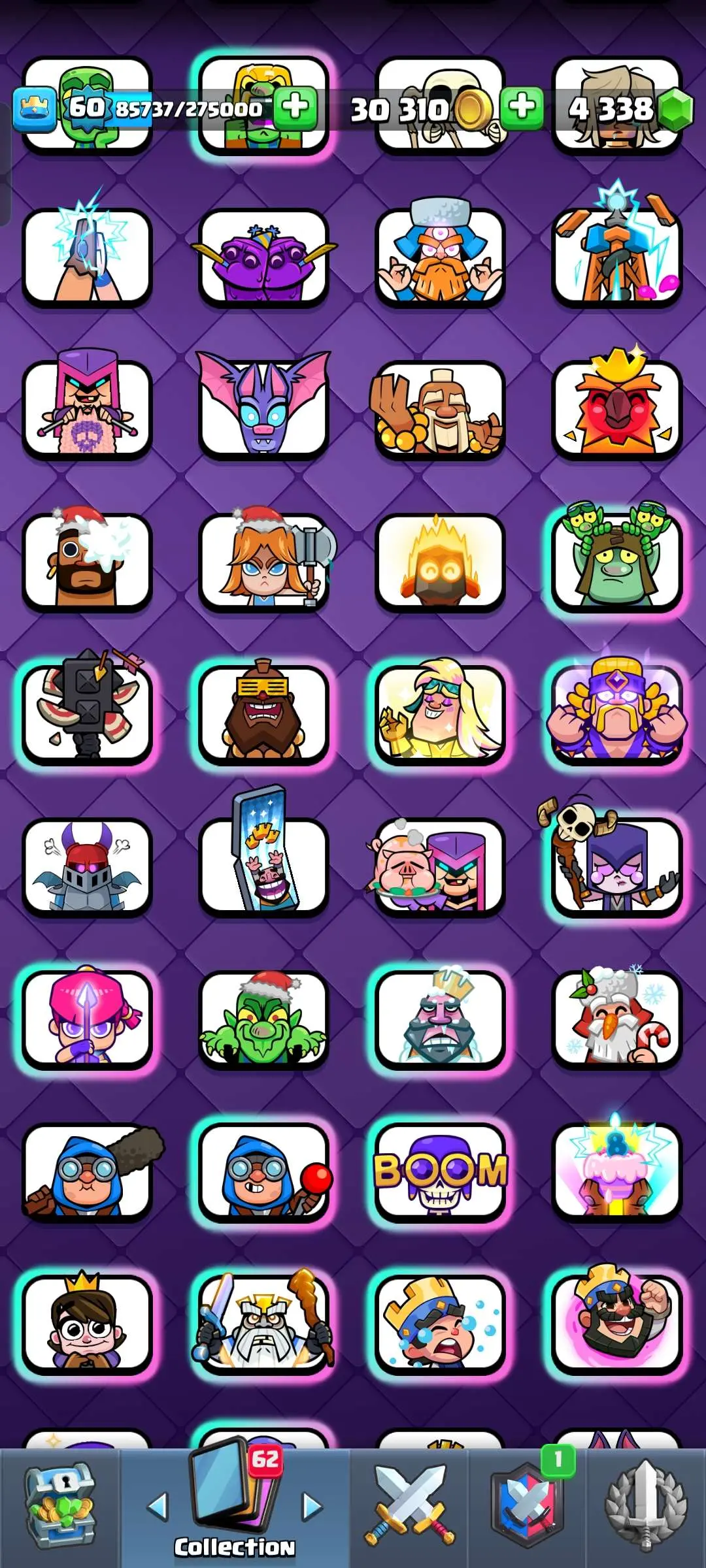The height and width of the screenshot is (1568, 706).
Task: Choose the Santa hat goblin emote
Action: [263, 1019]
